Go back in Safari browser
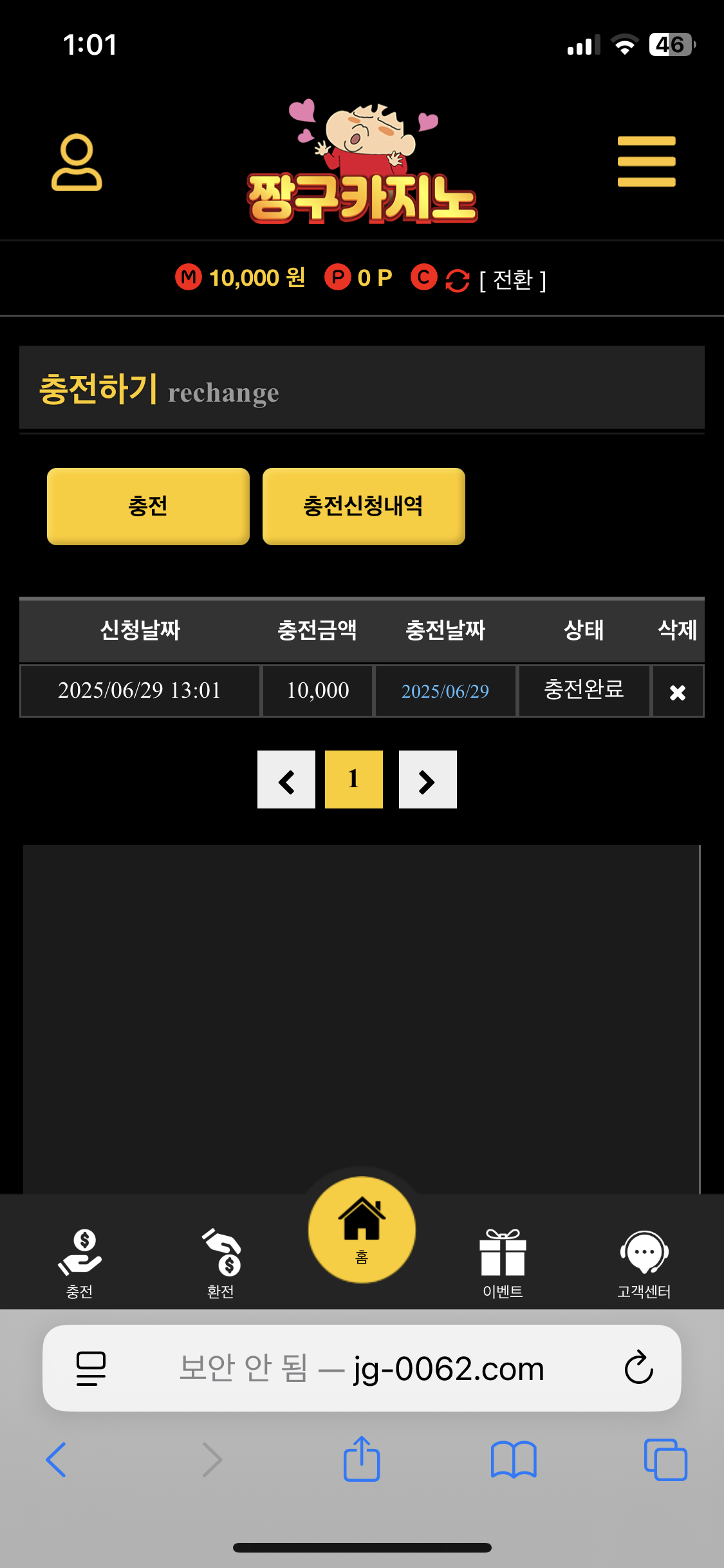724x1568 pixels. 57,1460
